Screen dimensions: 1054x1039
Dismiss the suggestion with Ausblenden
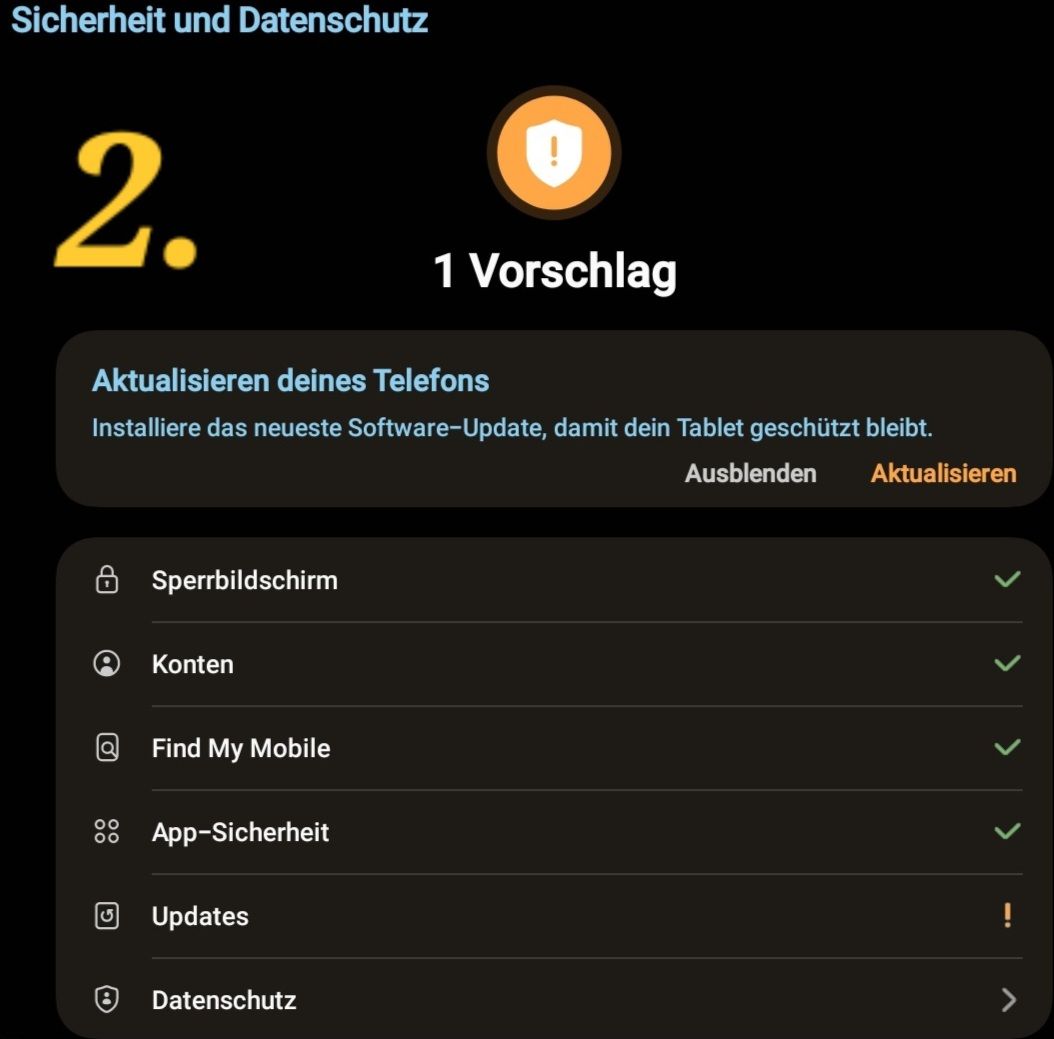point(750,474)
